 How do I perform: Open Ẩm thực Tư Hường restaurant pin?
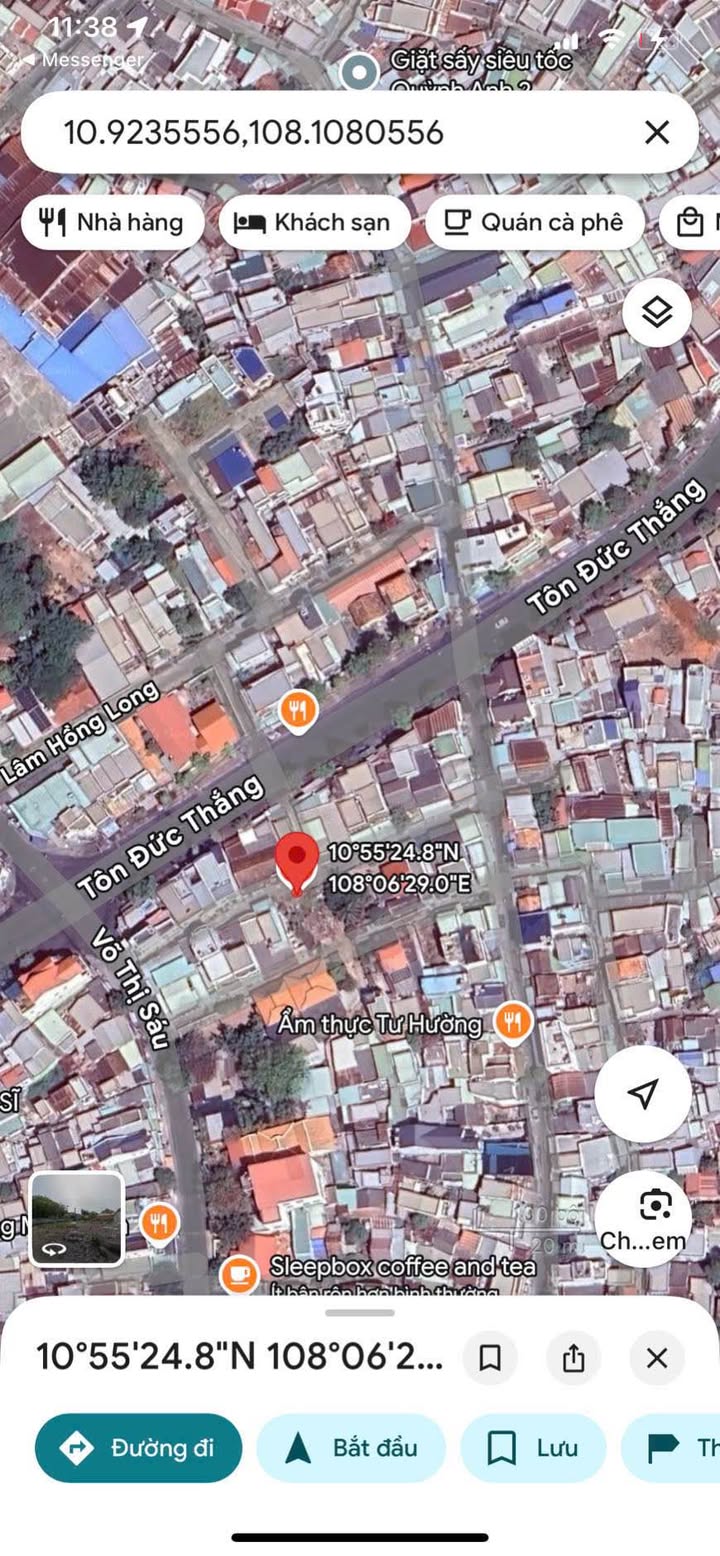pos(513,1022)
